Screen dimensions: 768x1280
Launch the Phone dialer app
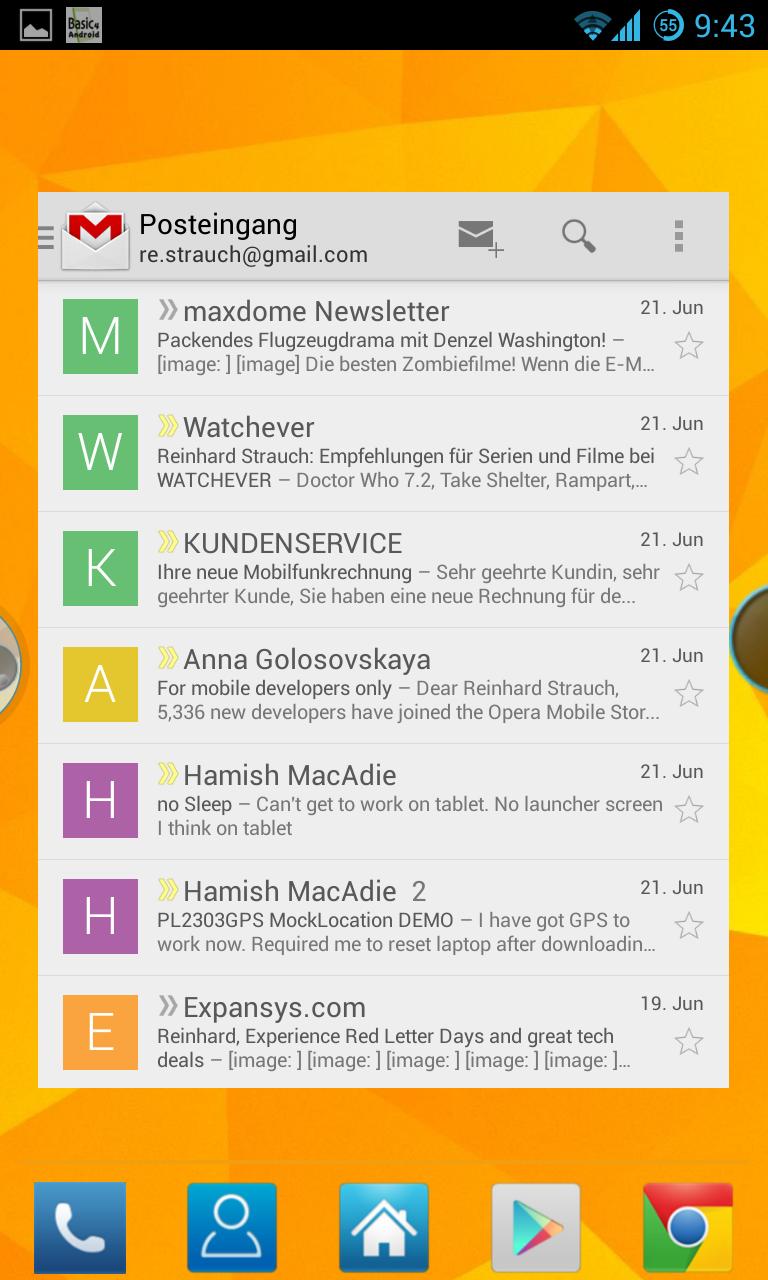[80, 1227]
